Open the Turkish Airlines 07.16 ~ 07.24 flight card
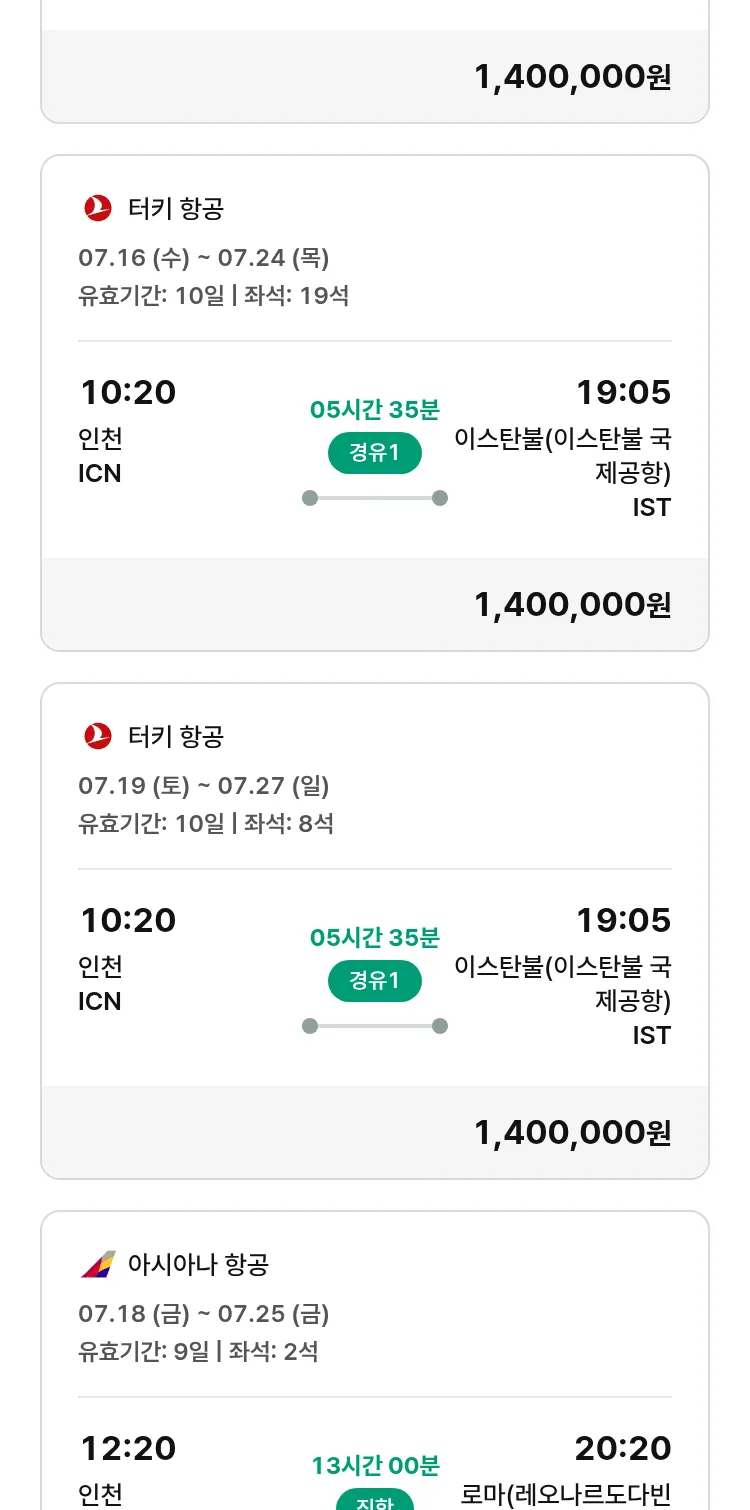The height and width of the screenshot is (1510, 750). pyautogui.click(x=375, y=403)
